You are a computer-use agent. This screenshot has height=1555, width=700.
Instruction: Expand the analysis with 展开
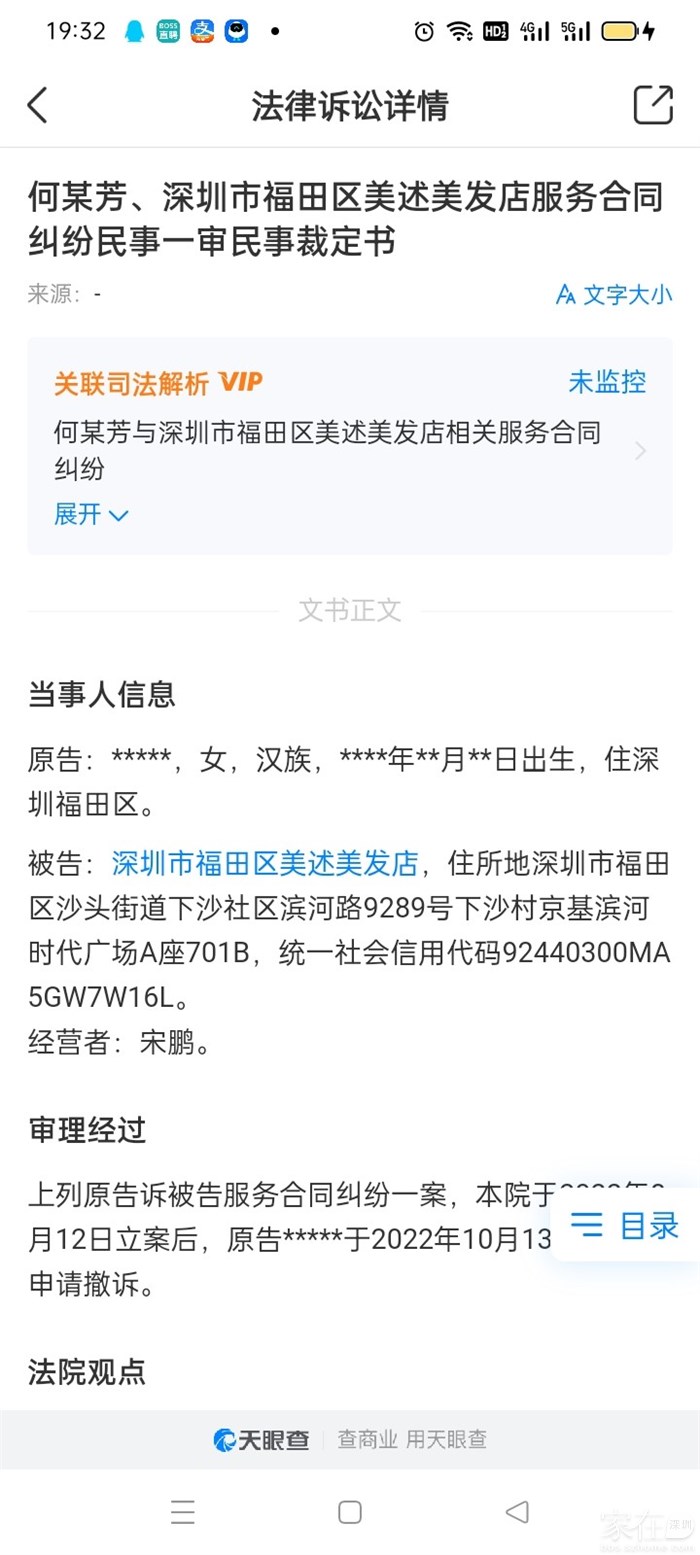point(90,515)
